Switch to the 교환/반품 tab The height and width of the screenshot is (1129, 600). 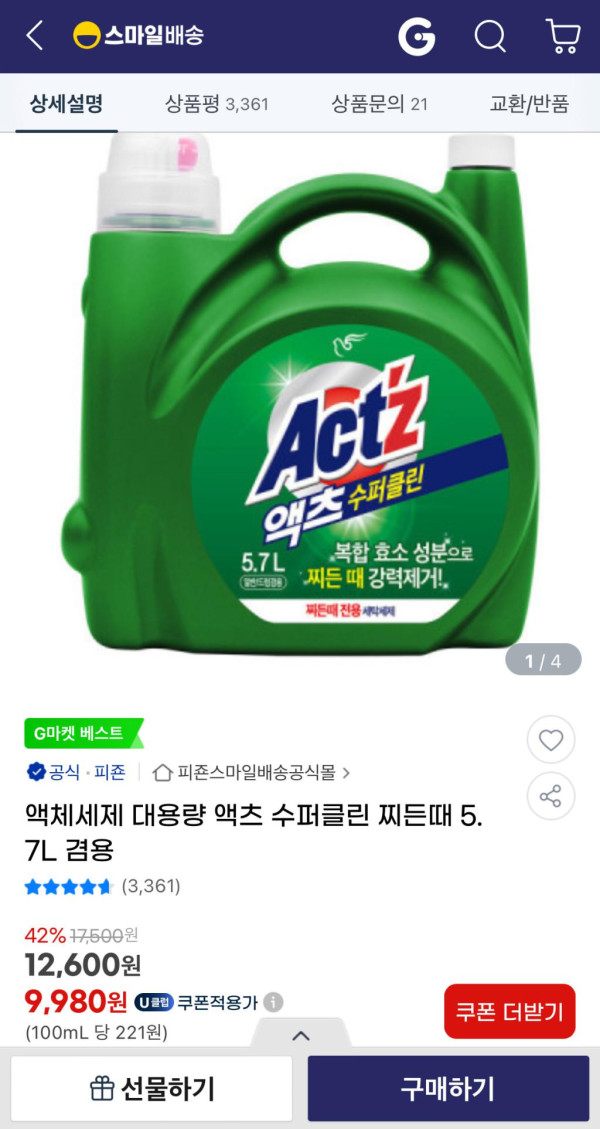coord(529,103)
